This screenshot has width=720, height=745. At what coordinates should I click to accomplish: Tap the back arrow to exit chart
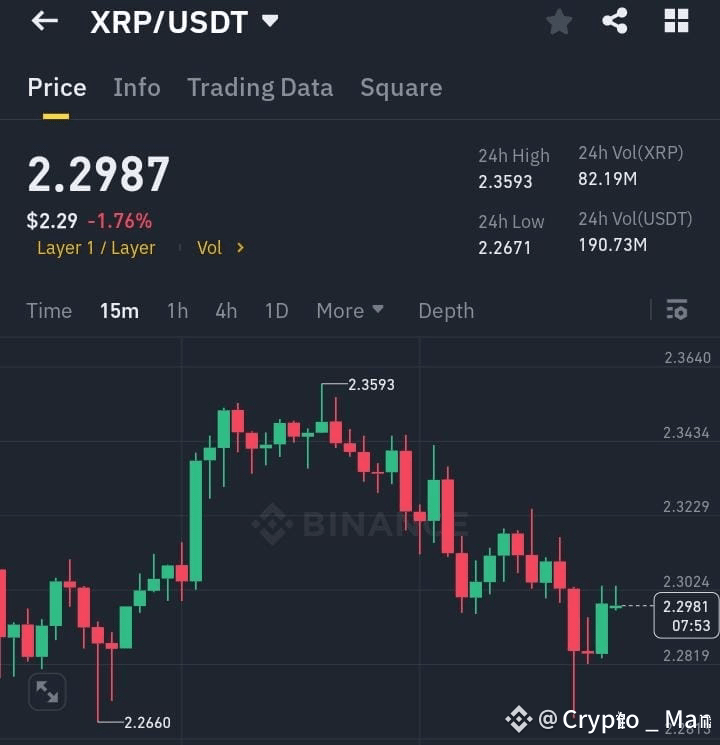(x=43, y=20)
